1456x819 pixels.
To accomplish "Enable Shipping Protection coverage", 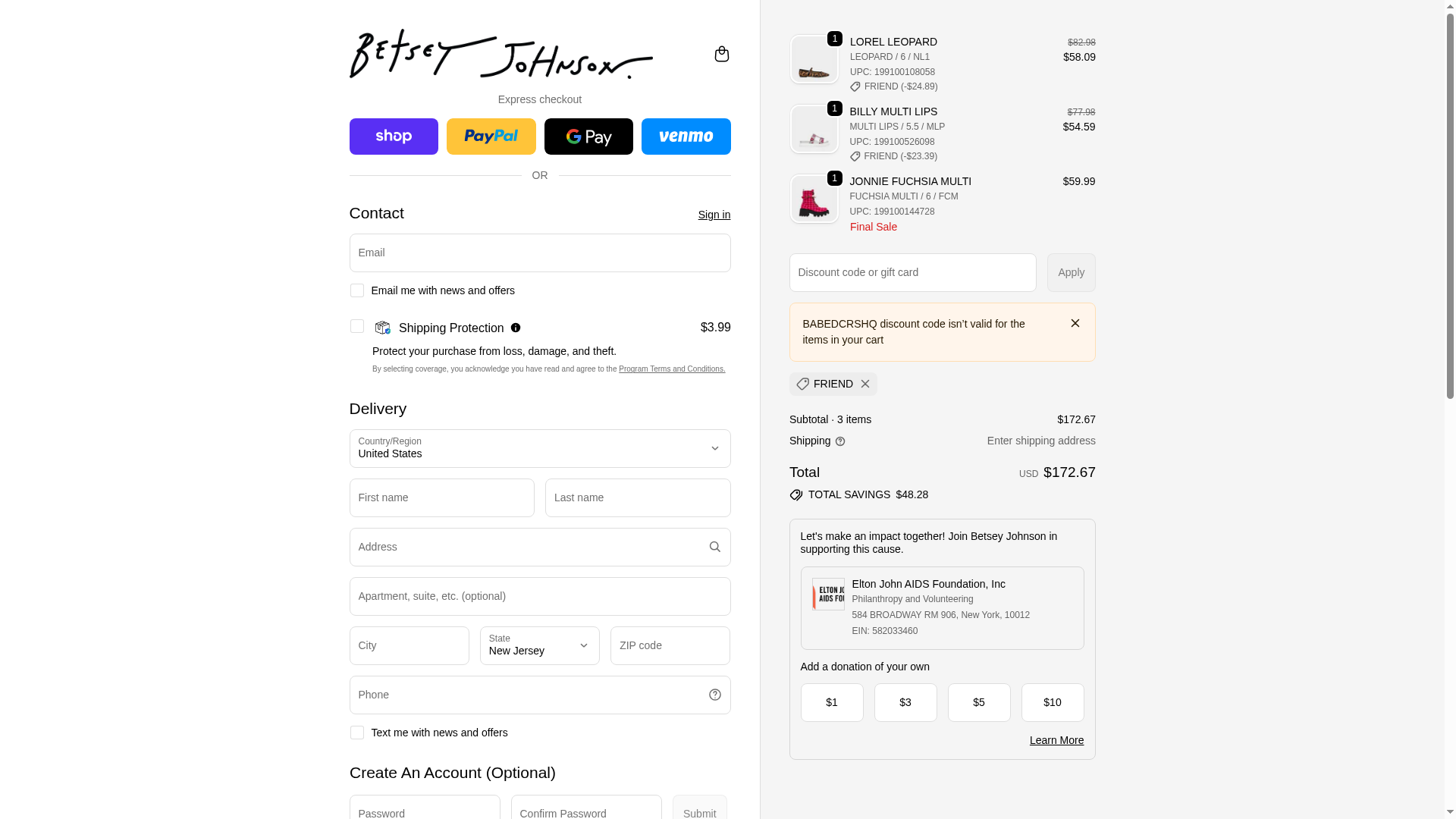I will coord(356,326).
